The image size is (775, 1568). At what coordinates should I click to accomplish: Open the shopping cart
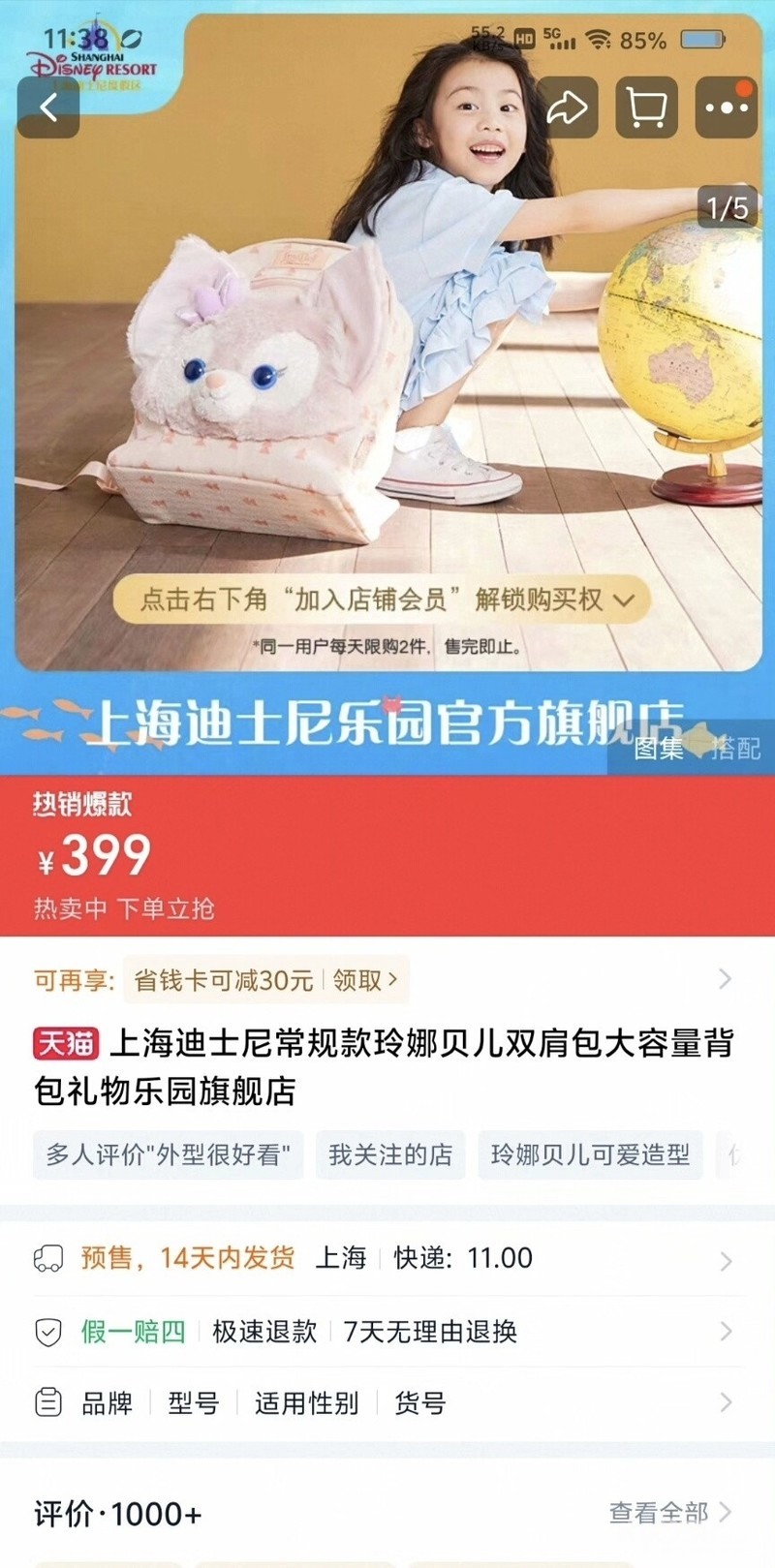(x=646, y=108)
